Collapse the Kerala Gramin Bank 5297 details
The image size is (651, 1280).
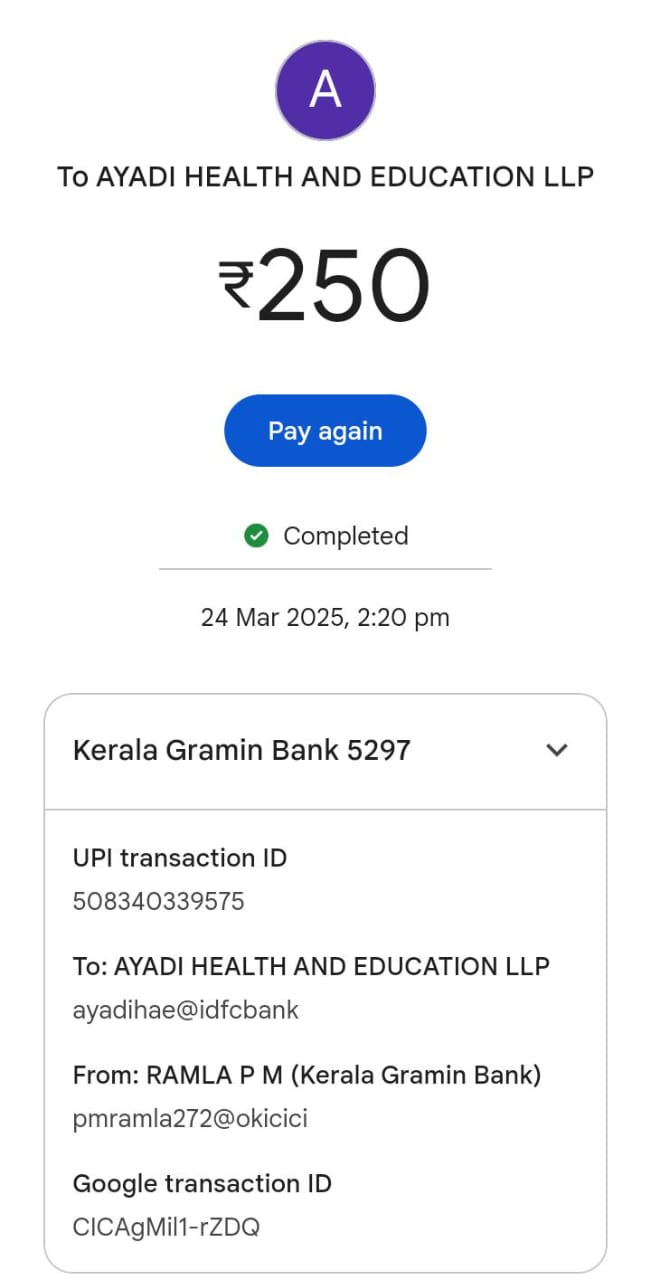557,750
